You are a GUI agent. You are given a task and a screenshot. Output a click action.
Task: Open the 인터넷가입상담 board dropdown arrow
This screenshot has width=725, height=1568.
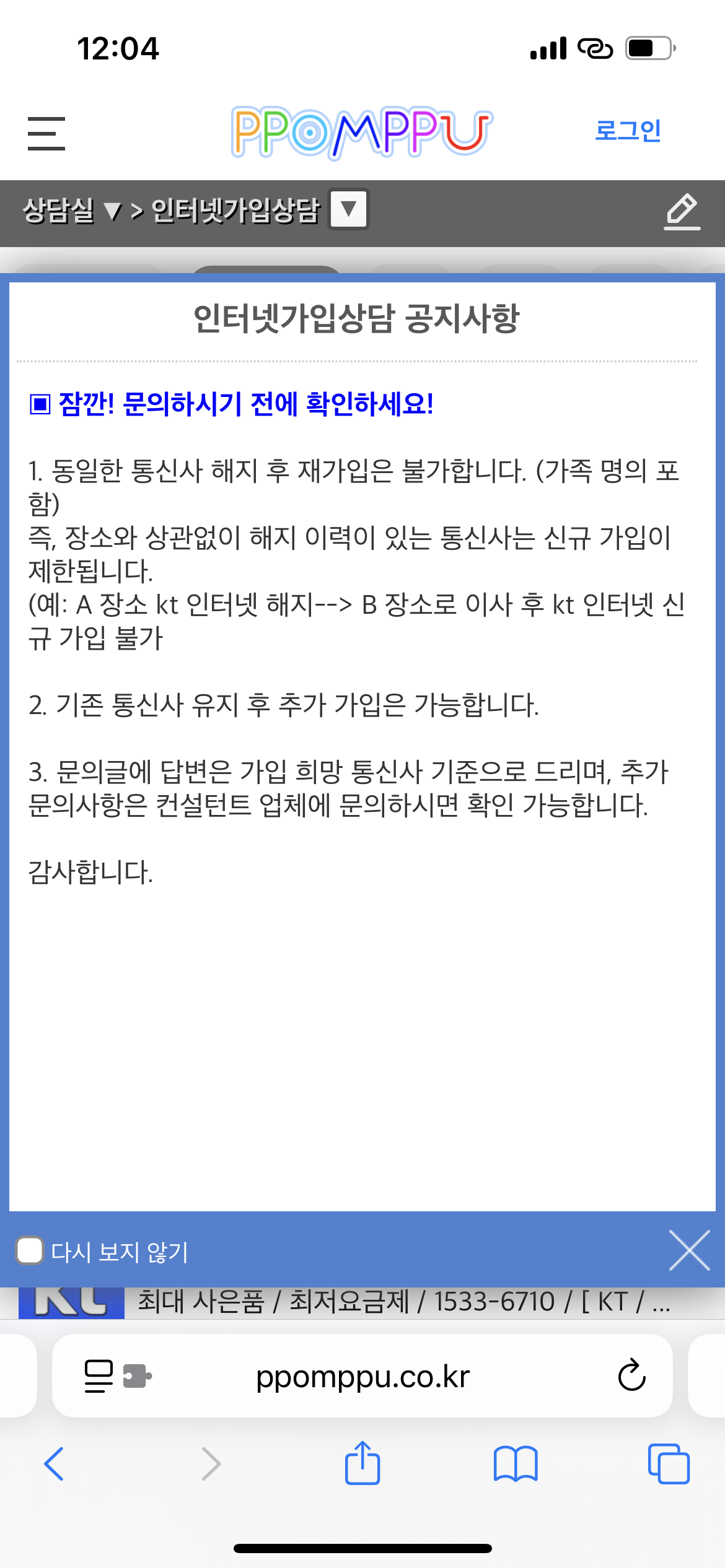click(x=349, y=209)
